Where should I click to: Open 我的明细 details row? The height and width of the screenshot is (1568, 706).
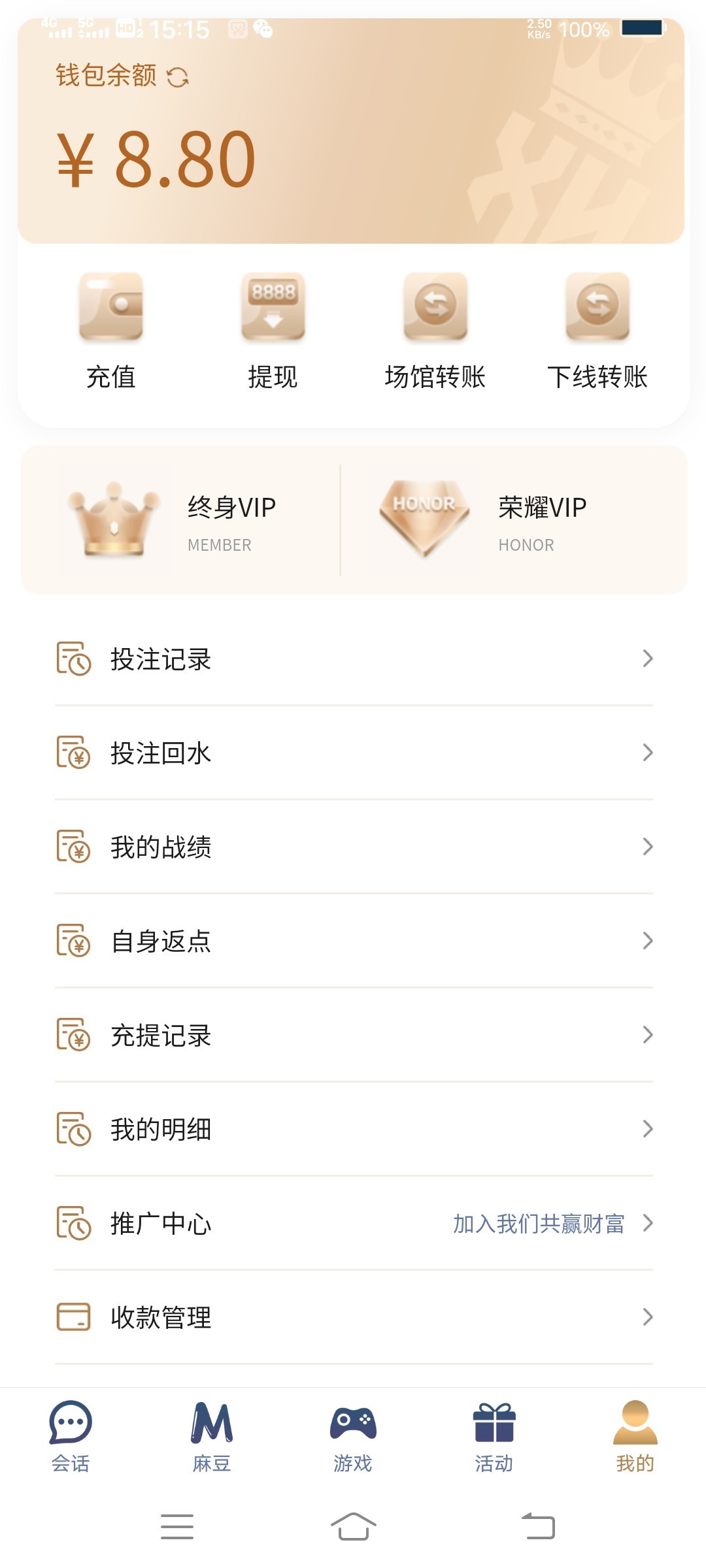tap(353, 1129)
